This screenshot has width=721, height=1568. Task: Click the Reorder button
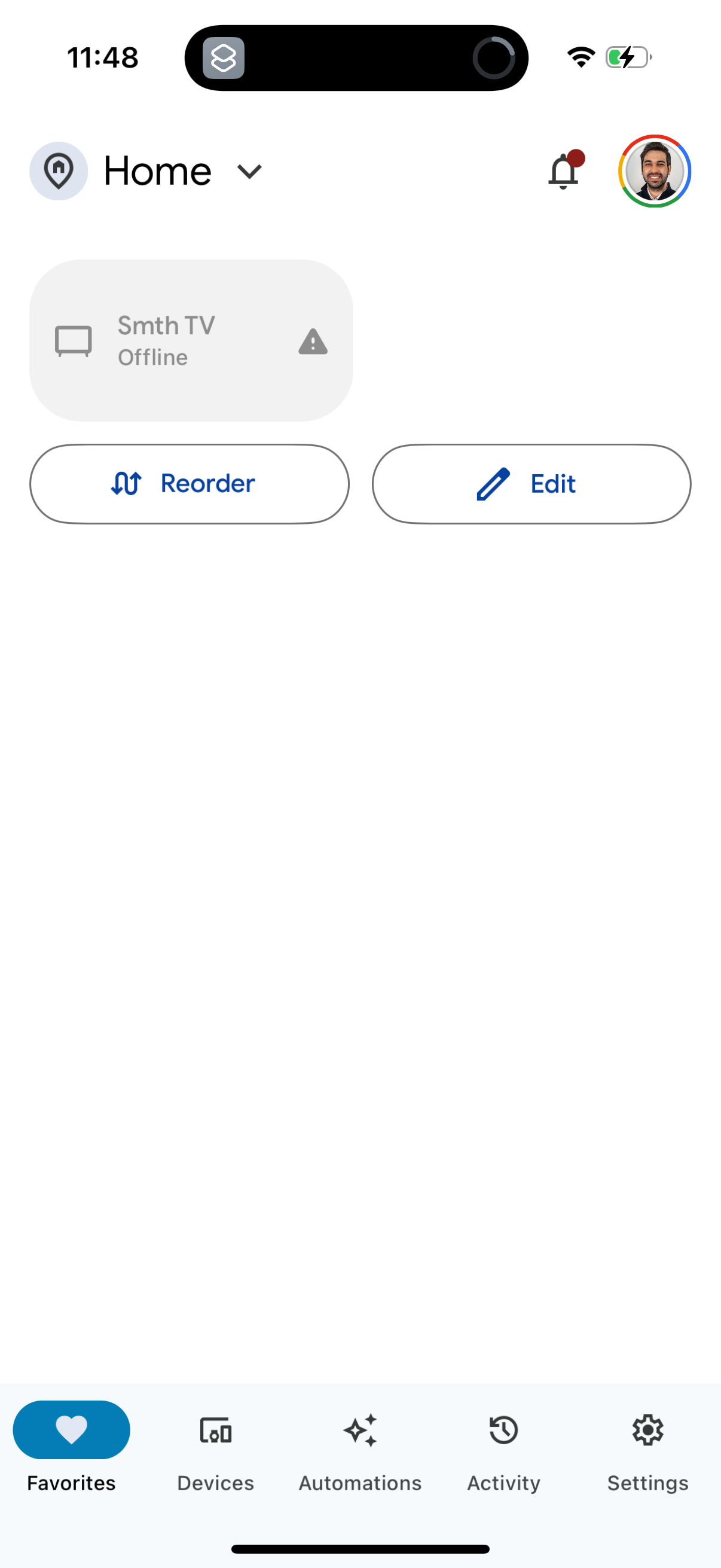(x=190, y=483)
